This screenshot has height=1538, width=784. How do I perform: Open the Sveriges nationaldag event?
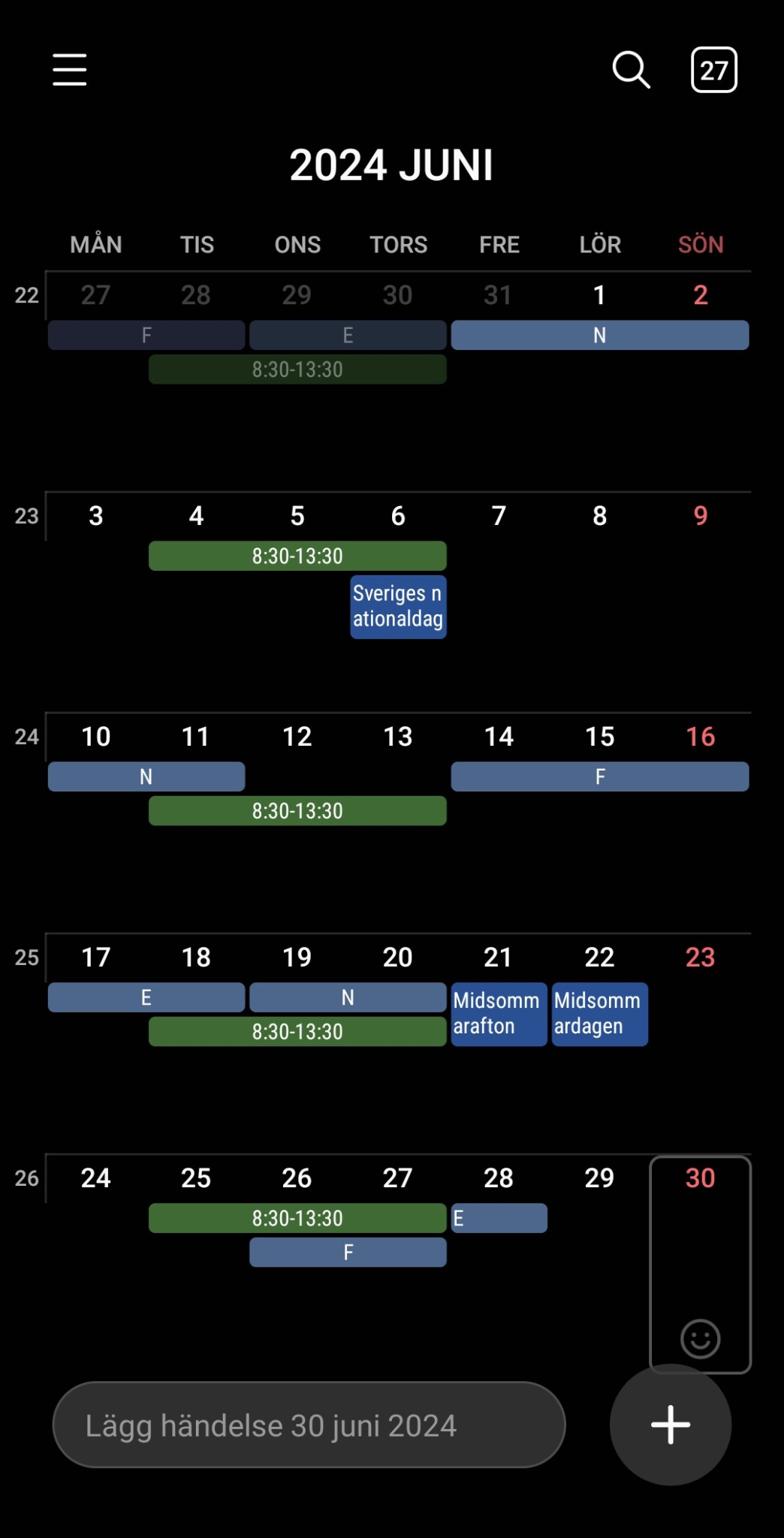tap(398, 607)
